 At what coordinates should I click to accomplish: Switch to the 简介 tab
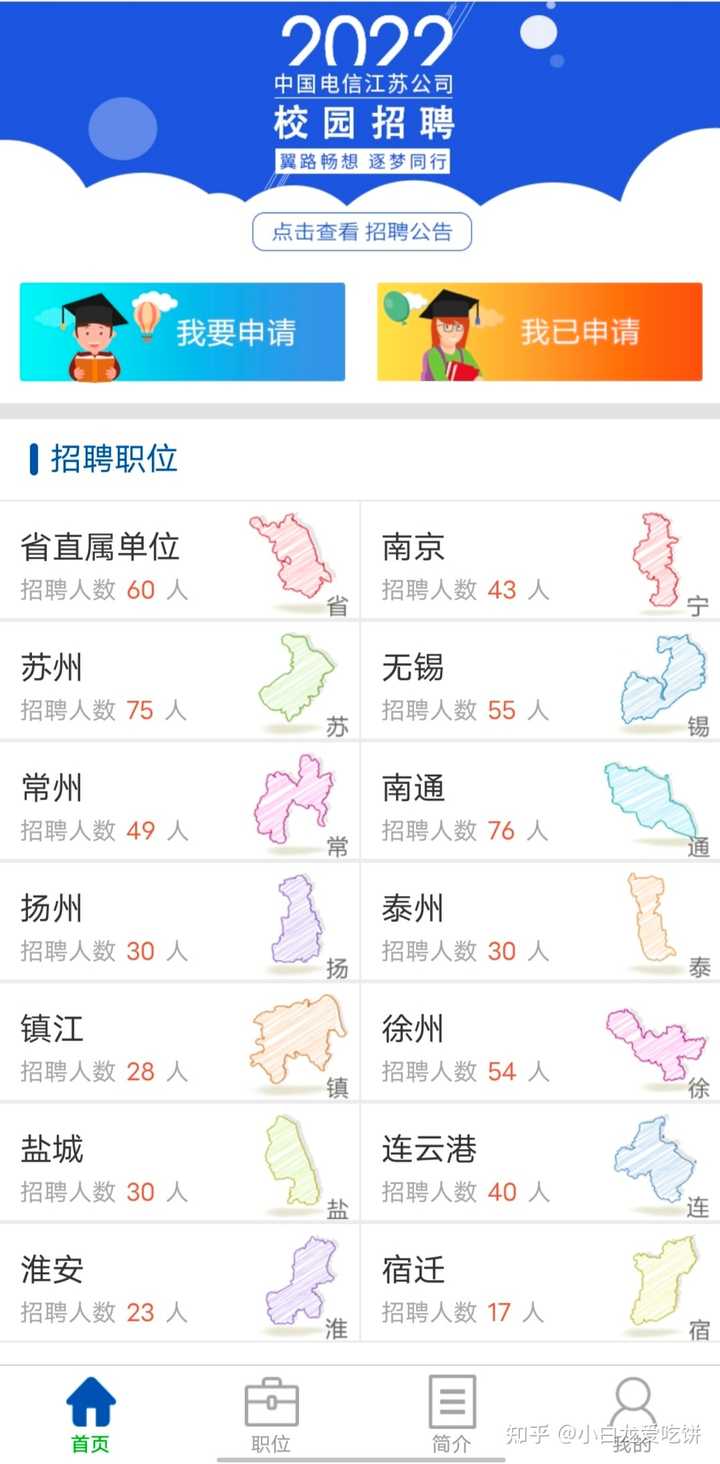452,1414
